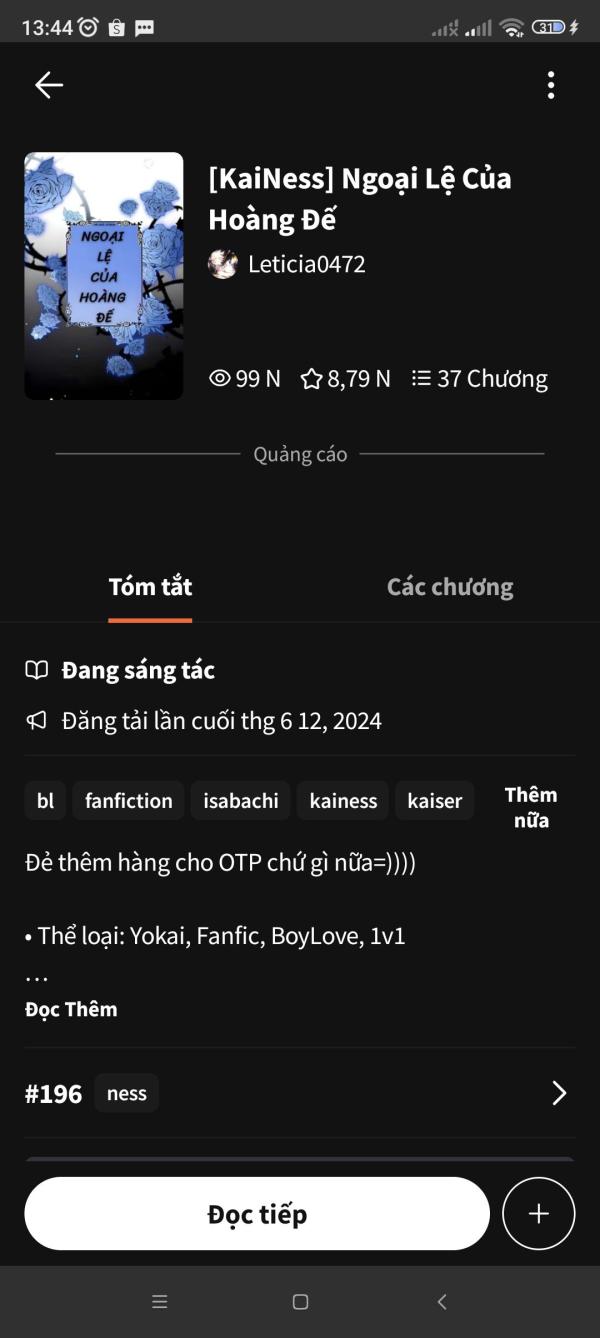Screen dimensions: 600x1338
Task: Open the kainess tag chip
Action: point(343,801)
